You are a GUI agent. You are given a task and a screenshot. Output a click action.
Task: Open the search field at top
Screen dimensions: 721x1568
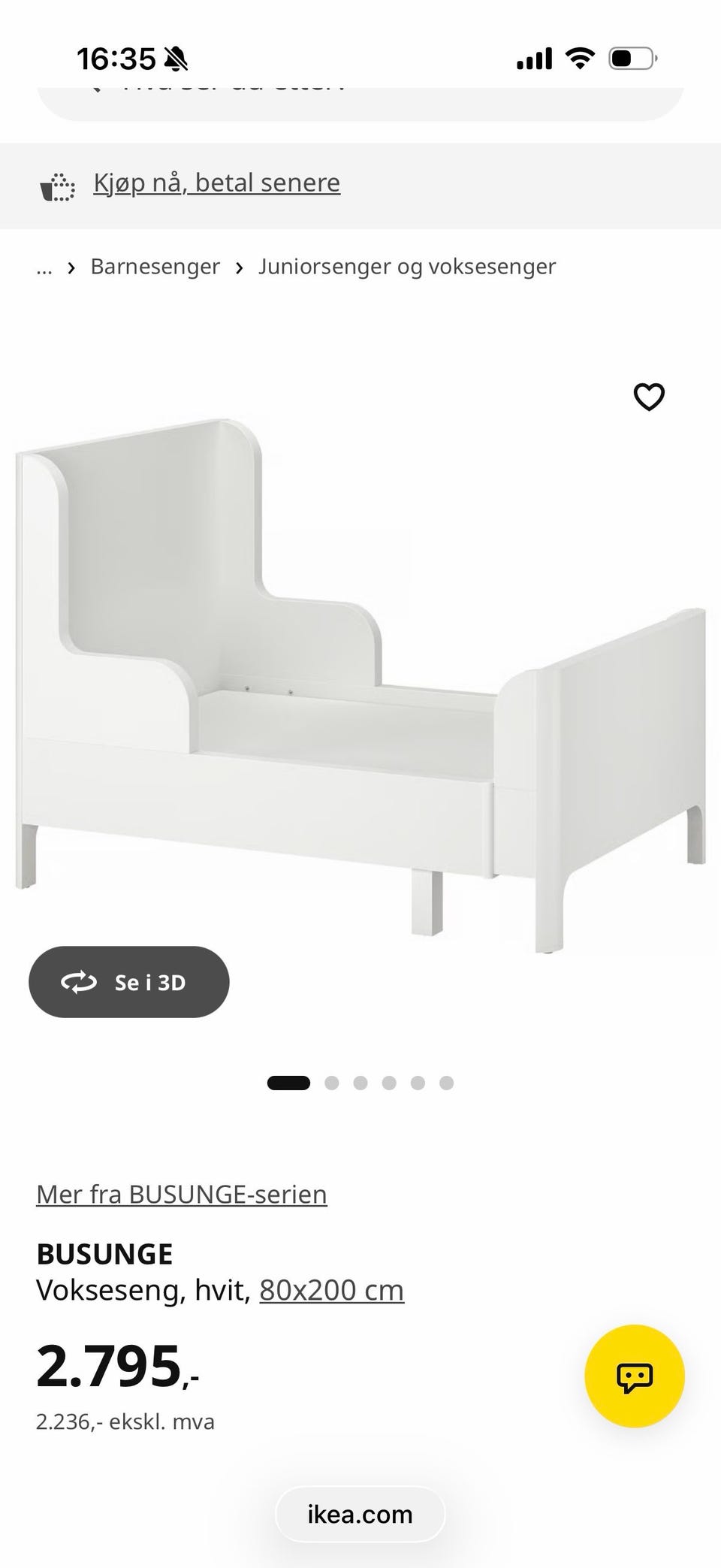[360, 98]
